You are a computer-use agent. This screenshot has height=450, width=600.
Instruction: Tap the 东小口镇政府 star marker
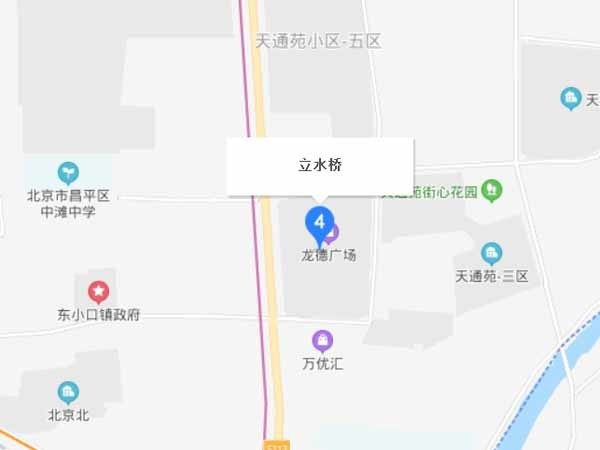[x=99, y=292]
